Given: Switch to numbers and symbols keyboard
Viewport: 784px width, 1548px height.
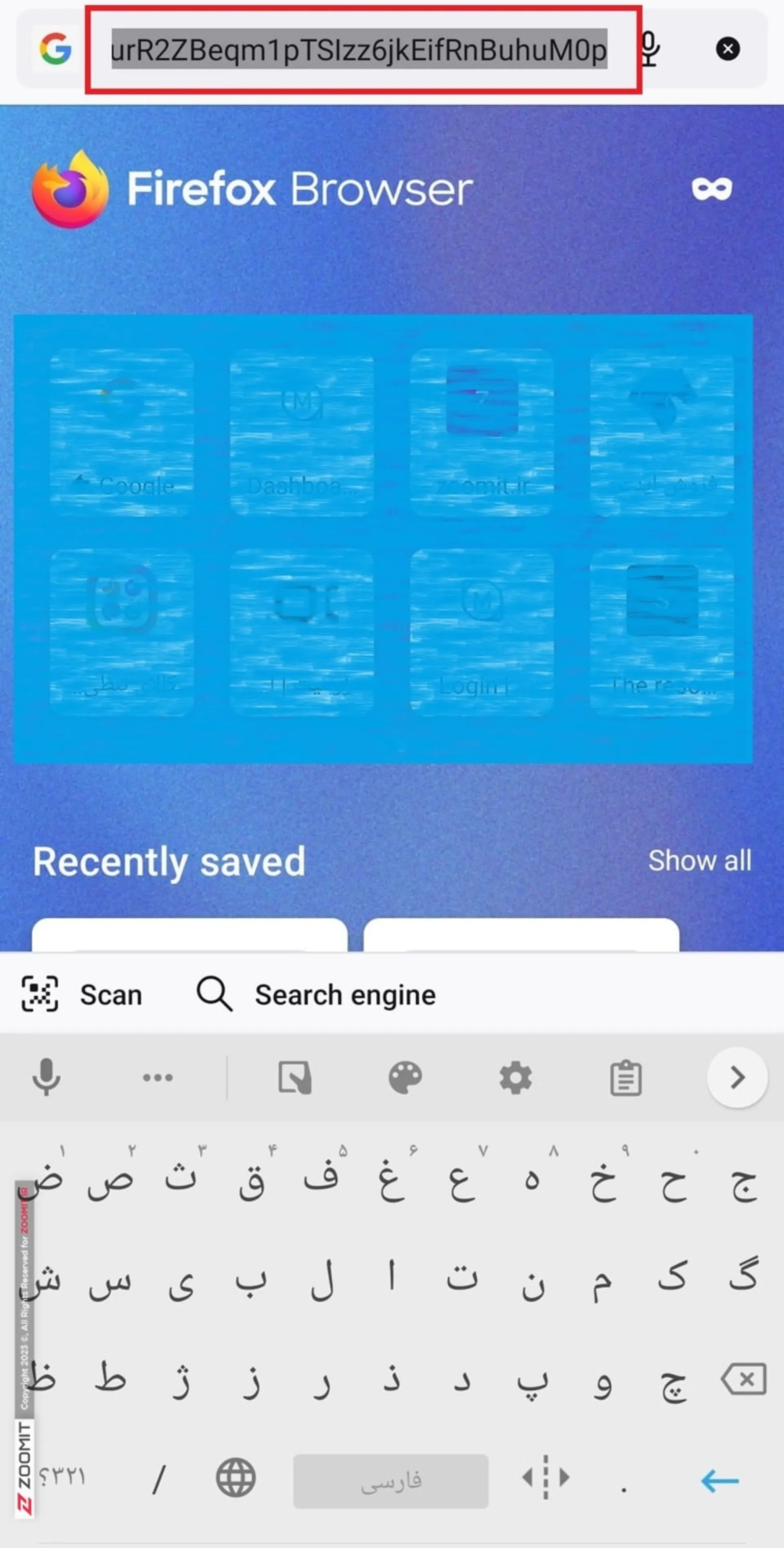Looking at the screenshot, I should coord(62,1477).
